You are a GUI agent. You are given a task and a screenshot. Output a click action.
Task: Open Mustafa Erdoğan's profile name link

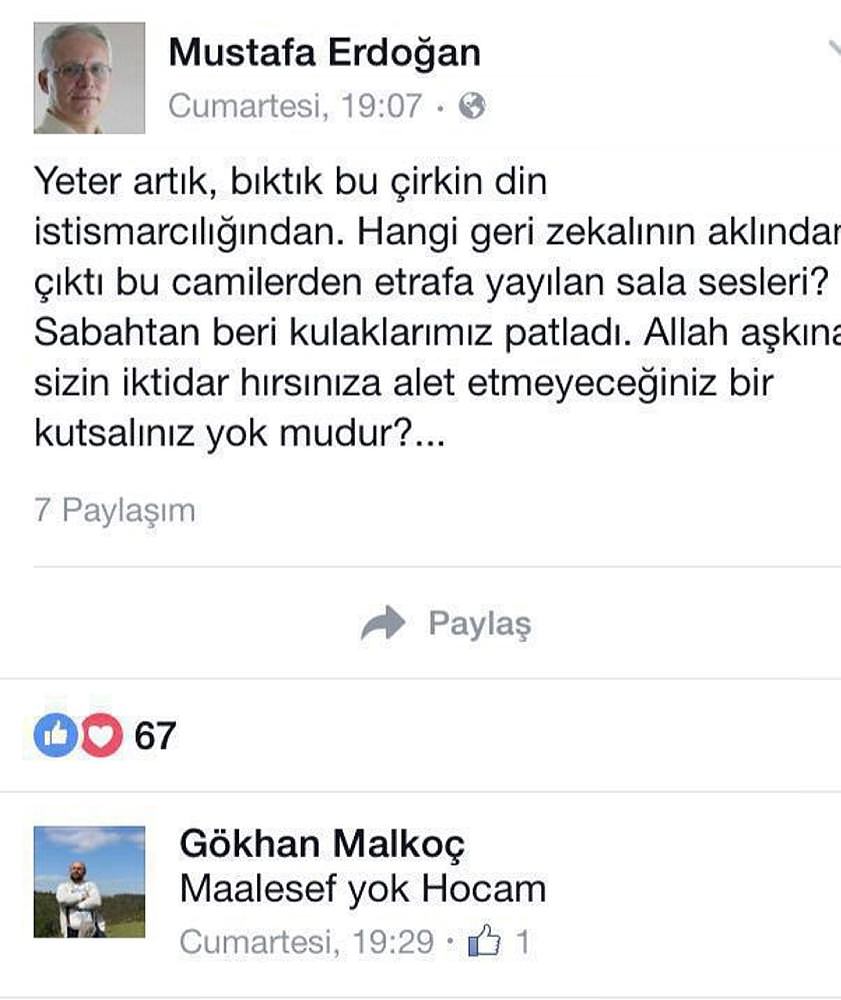pyautogui.click(x=324, y=53)
